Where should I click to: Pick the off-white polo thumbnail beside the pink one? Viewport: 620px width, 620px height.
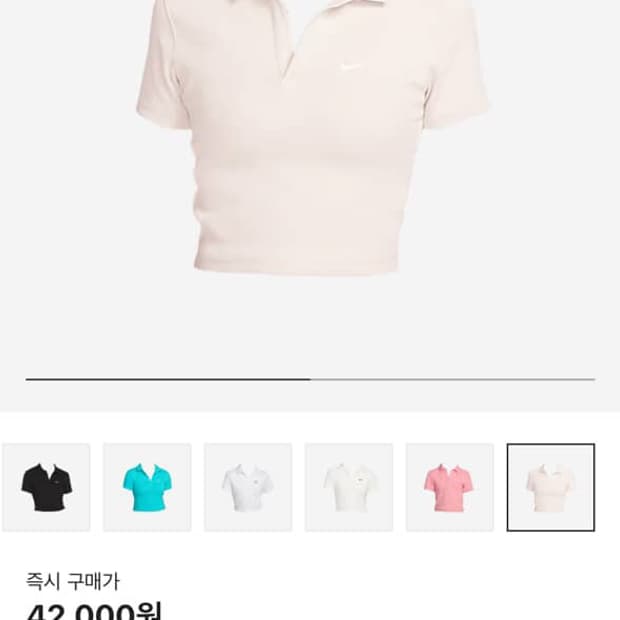(x=349, y=487)
